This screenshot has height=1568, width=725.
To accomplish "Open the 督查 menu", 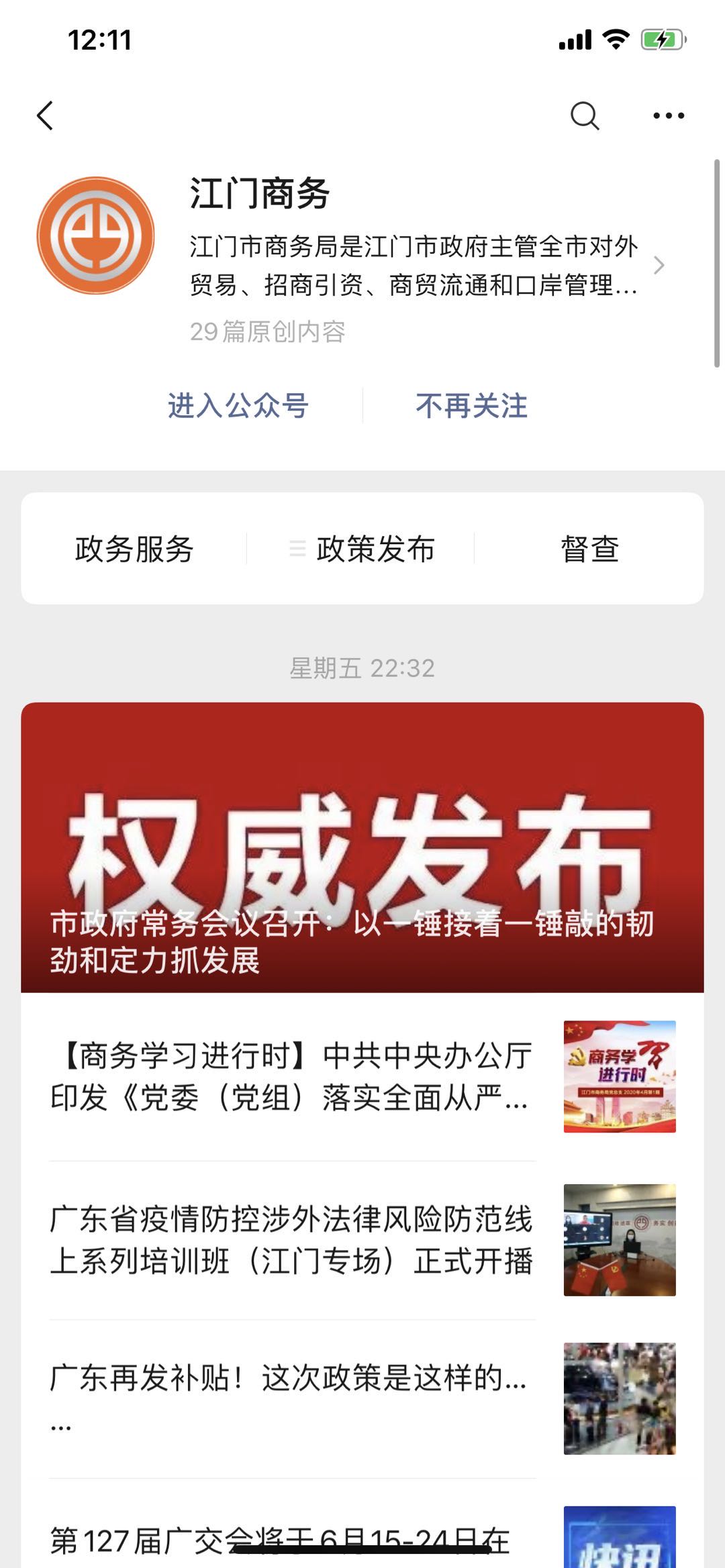I will [589, 549].
